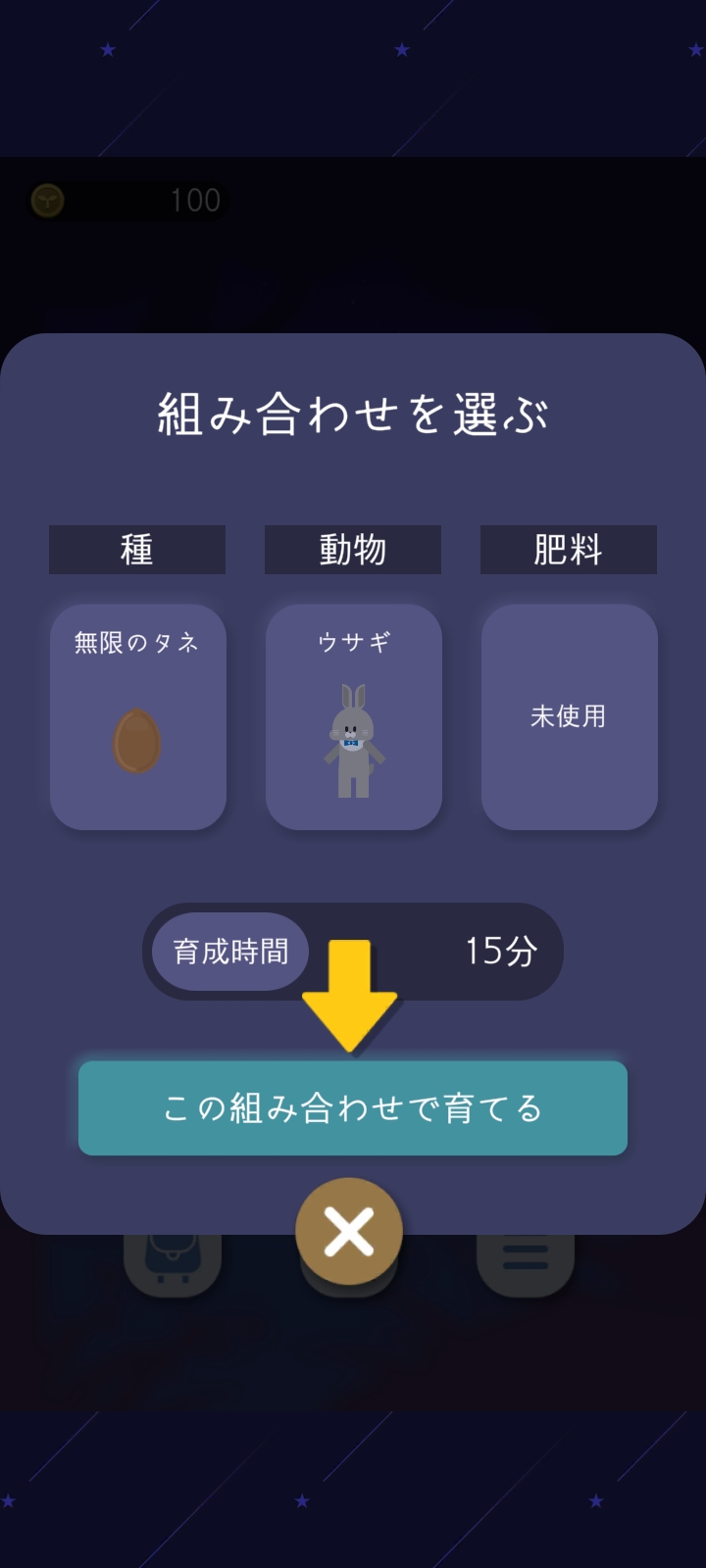Image resolution: width=706 pixels, height=1568 pixels.
Task: Tap この組み合わせで育てる button
Action: tap(353, 1108)
